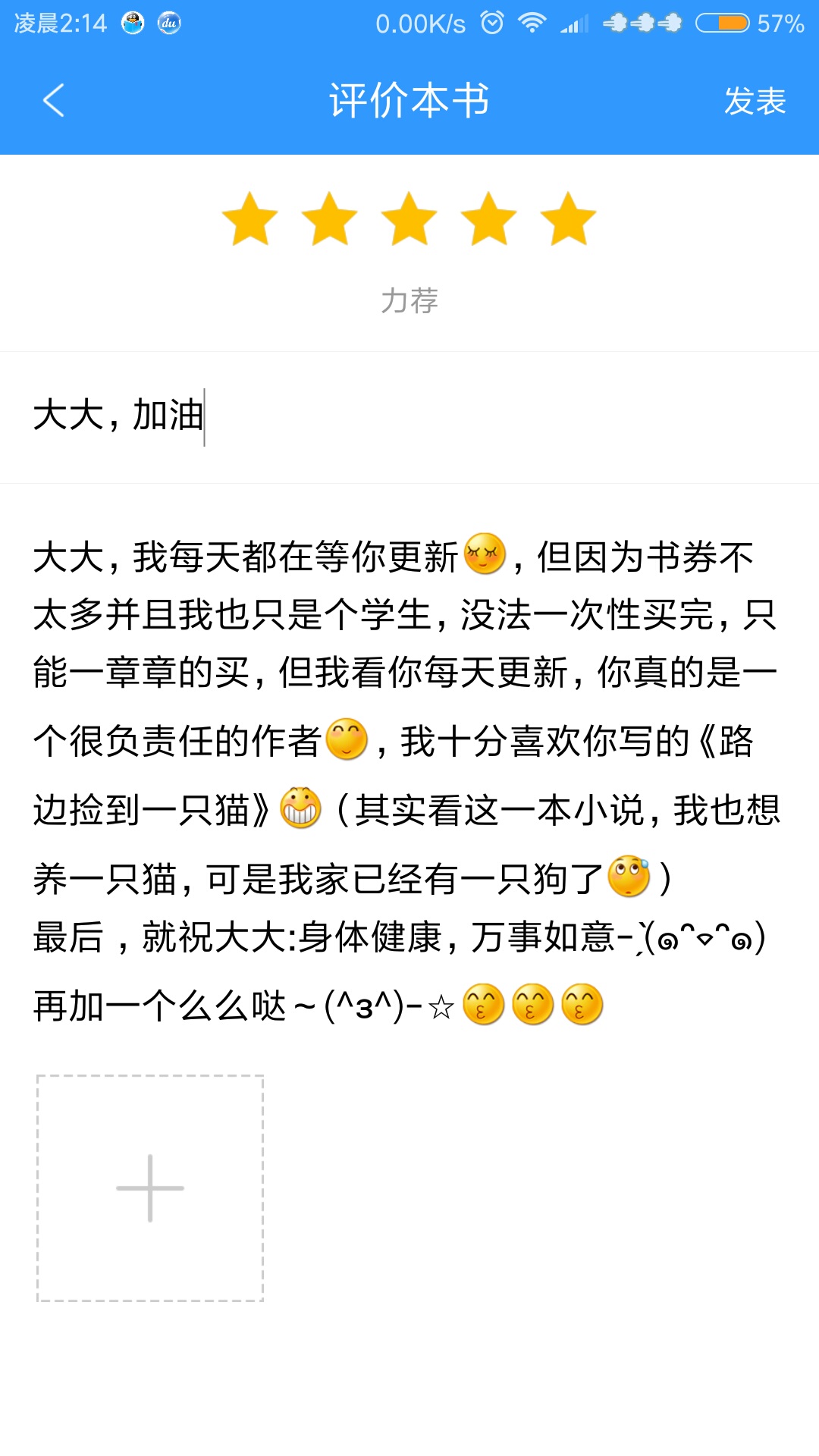
Task: Add a photo with the plus box
Action: pyautogui.click(x=150, y=1188)
